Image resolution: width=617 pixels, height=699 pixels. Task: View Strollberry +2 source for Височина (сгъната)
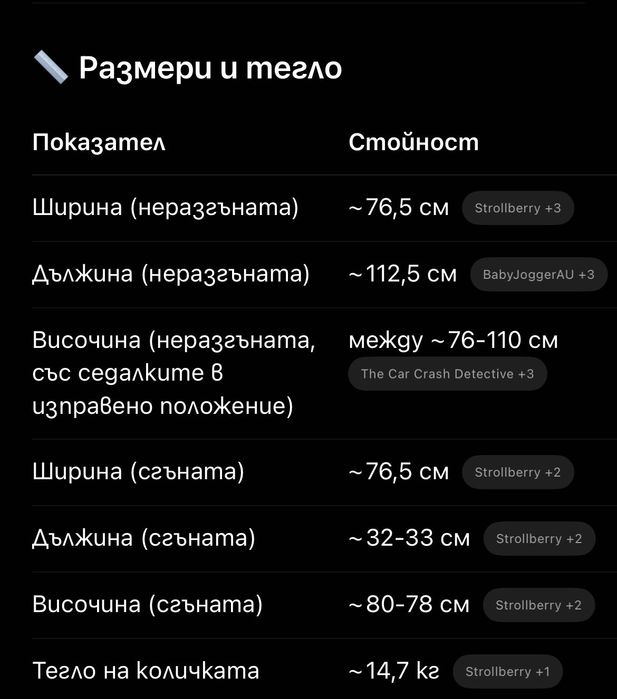[x=538, y=605]
